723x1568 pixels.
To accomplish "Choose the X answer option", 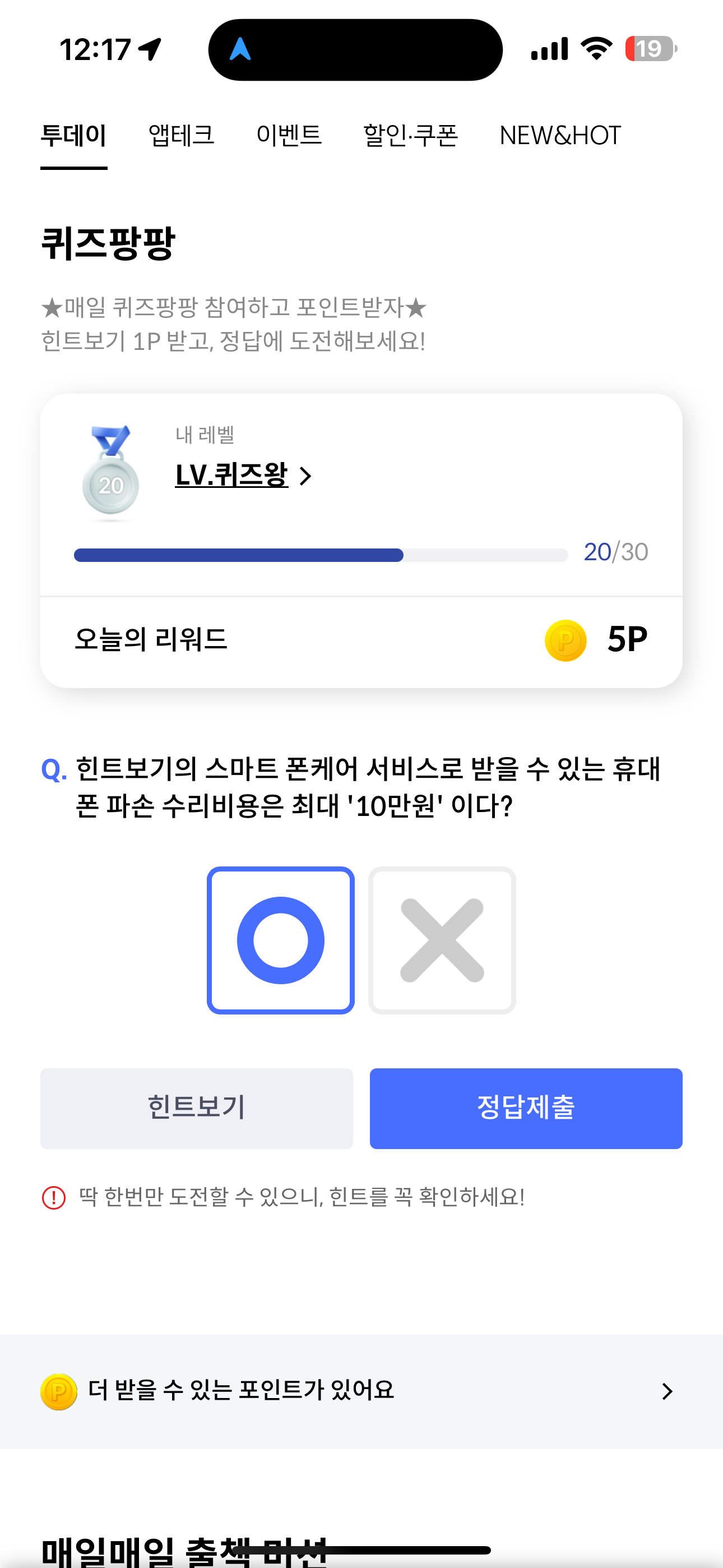I will pyautogui.click(x=442, y=940).
